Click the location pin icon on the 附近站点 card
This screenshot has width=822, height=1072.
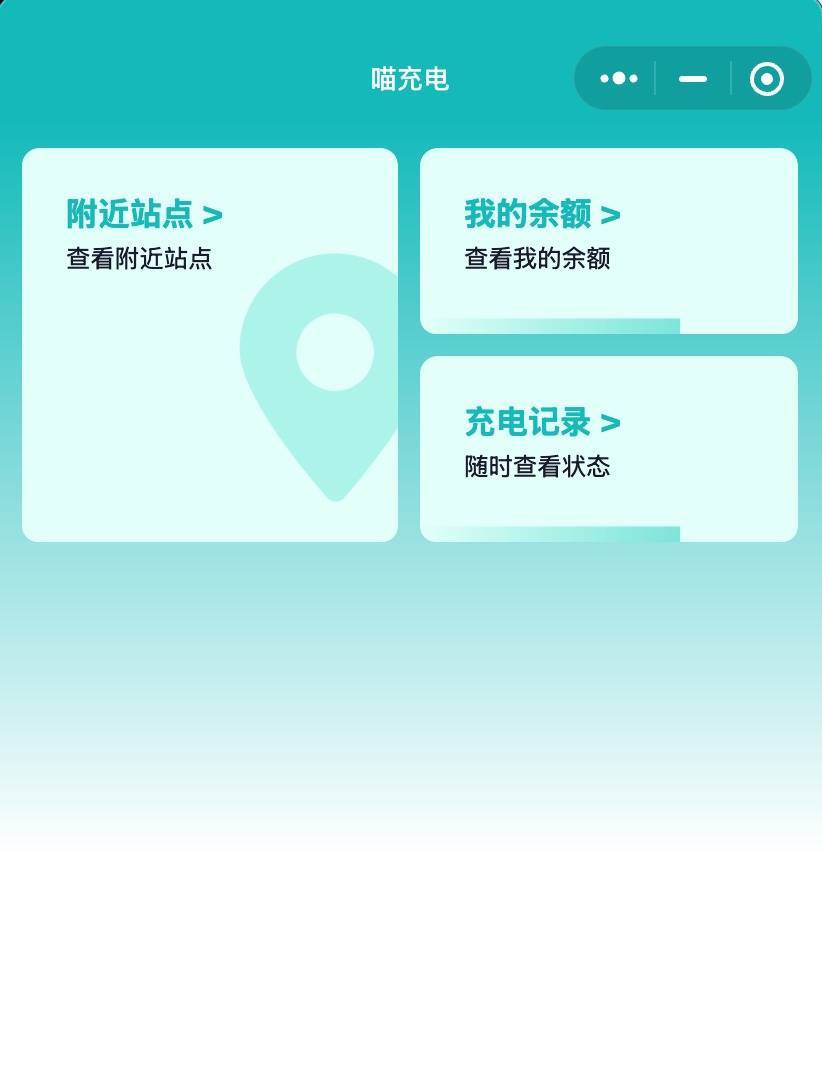333,370
